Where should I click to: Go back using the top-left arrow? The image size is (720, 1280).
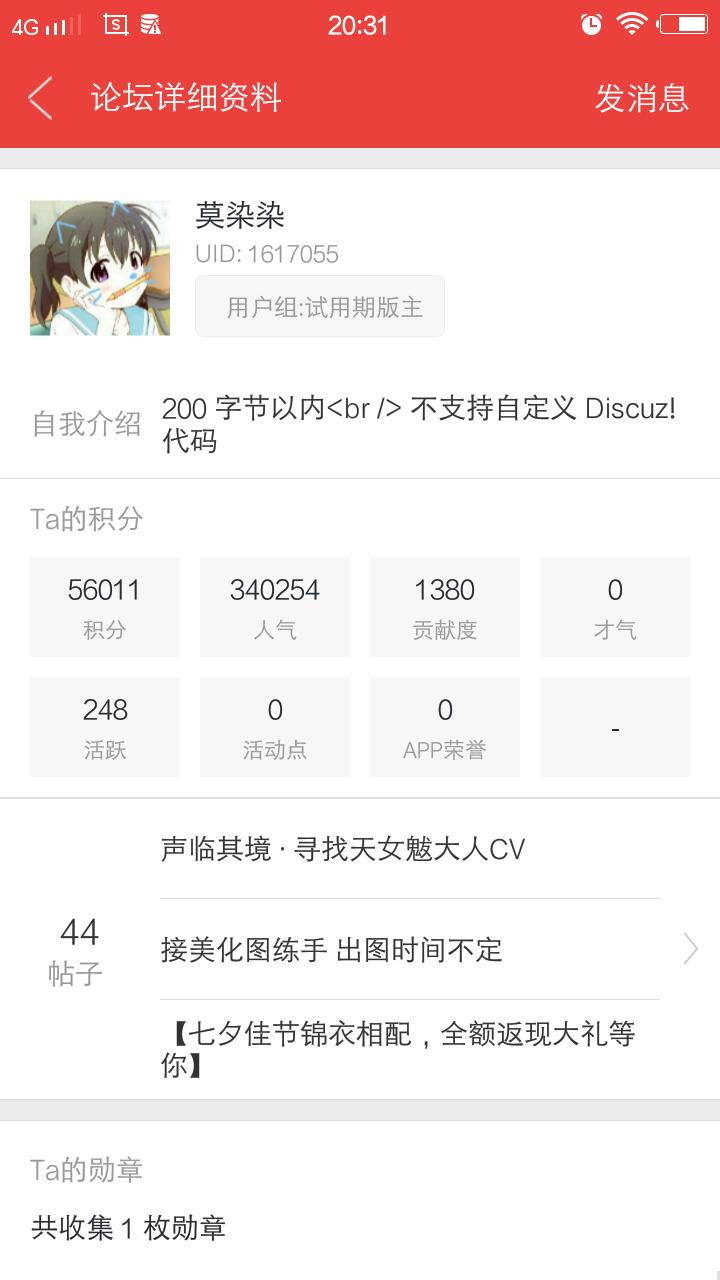(41, 98)
